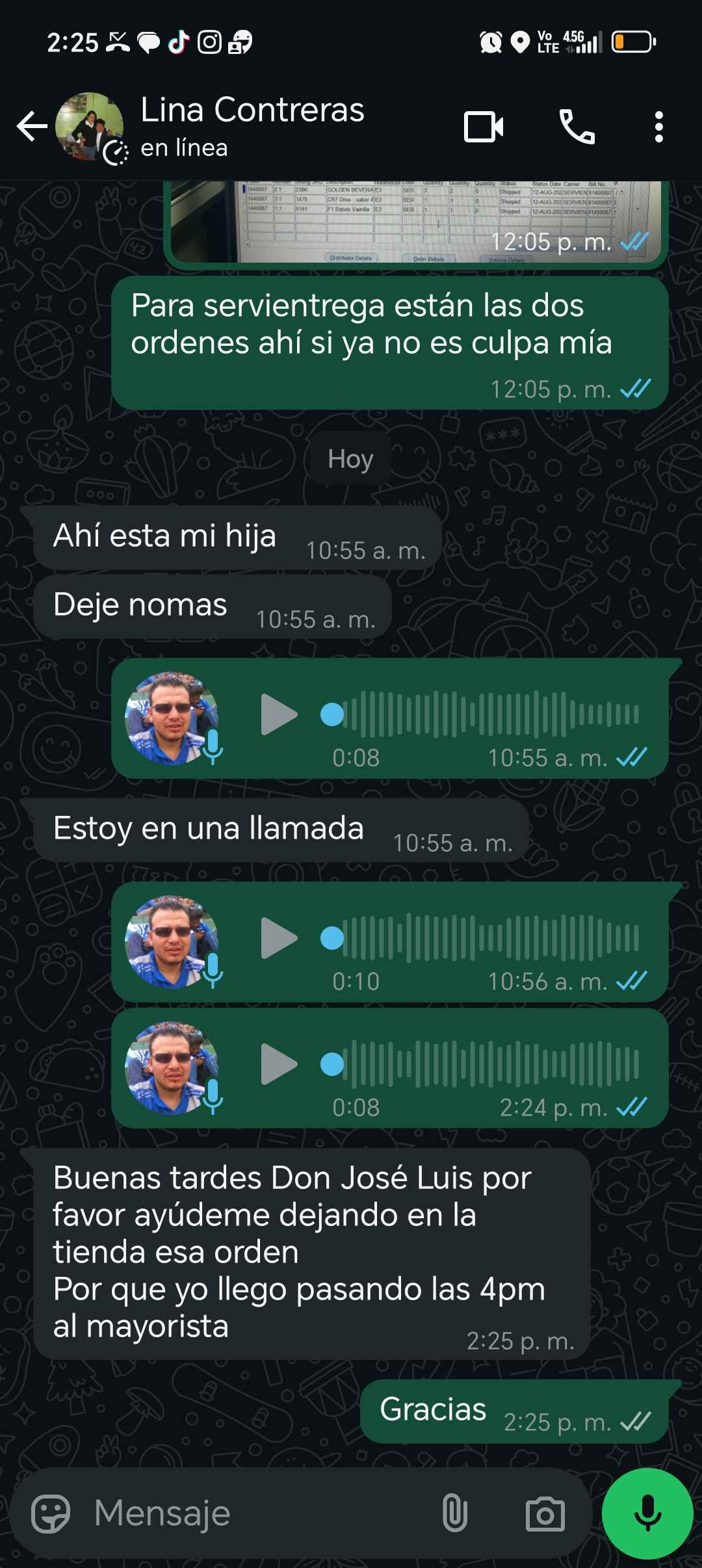
Task: Play the 0:08 voice note from 2:24 p. m.
Action: tap(279, 1064)
